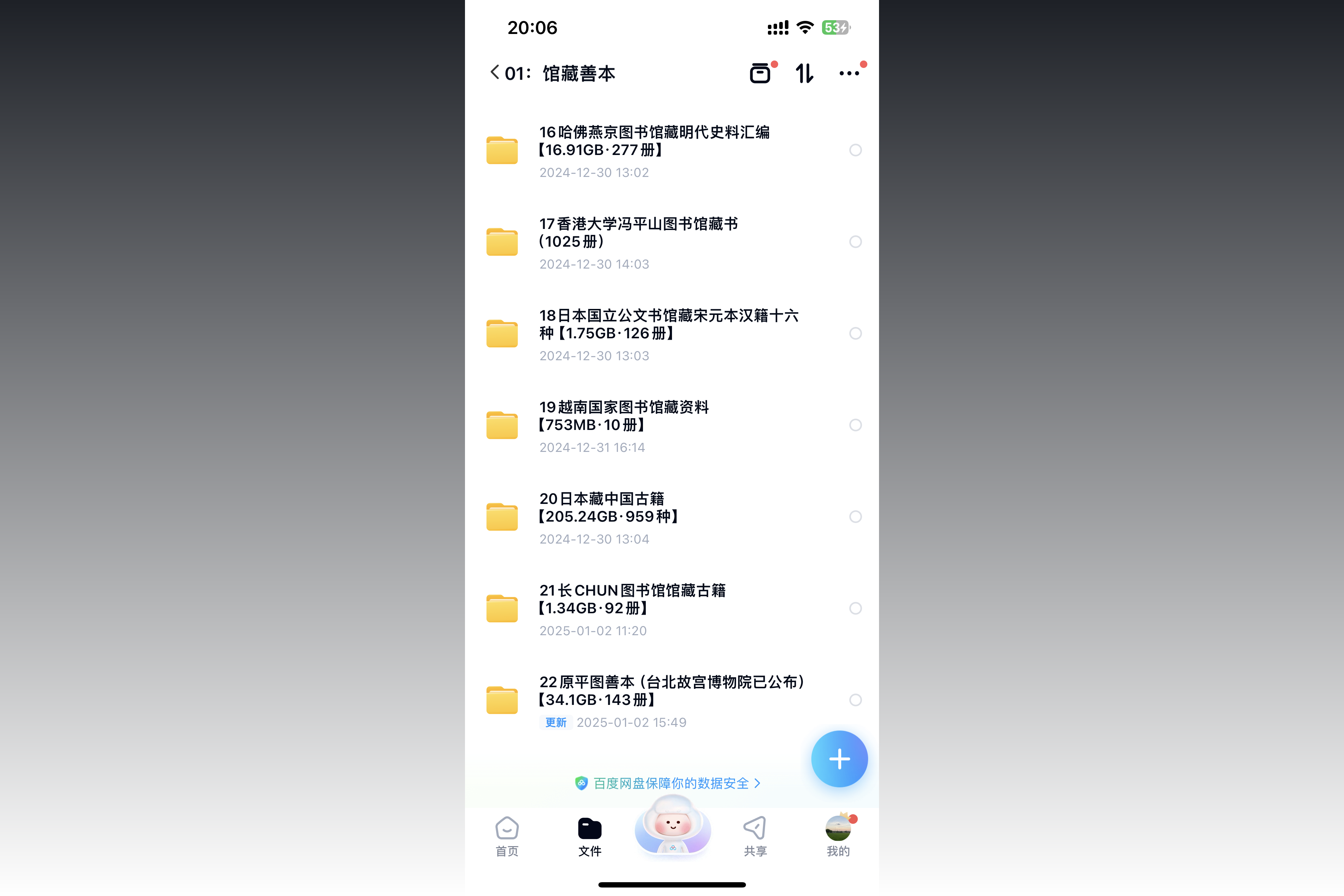Open folder 20日本藏中国古籍
Screen dimensions: 1344x896
(x=609, y=516)
